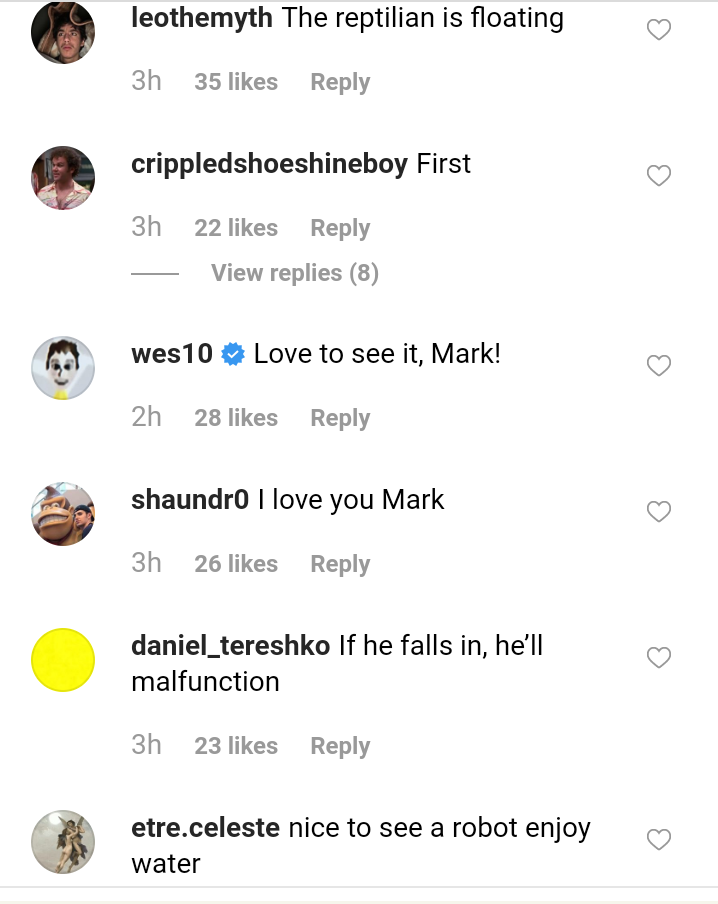Like etre.celeste's comment
This screenshot has height=904, width=718.
(658, 840)
